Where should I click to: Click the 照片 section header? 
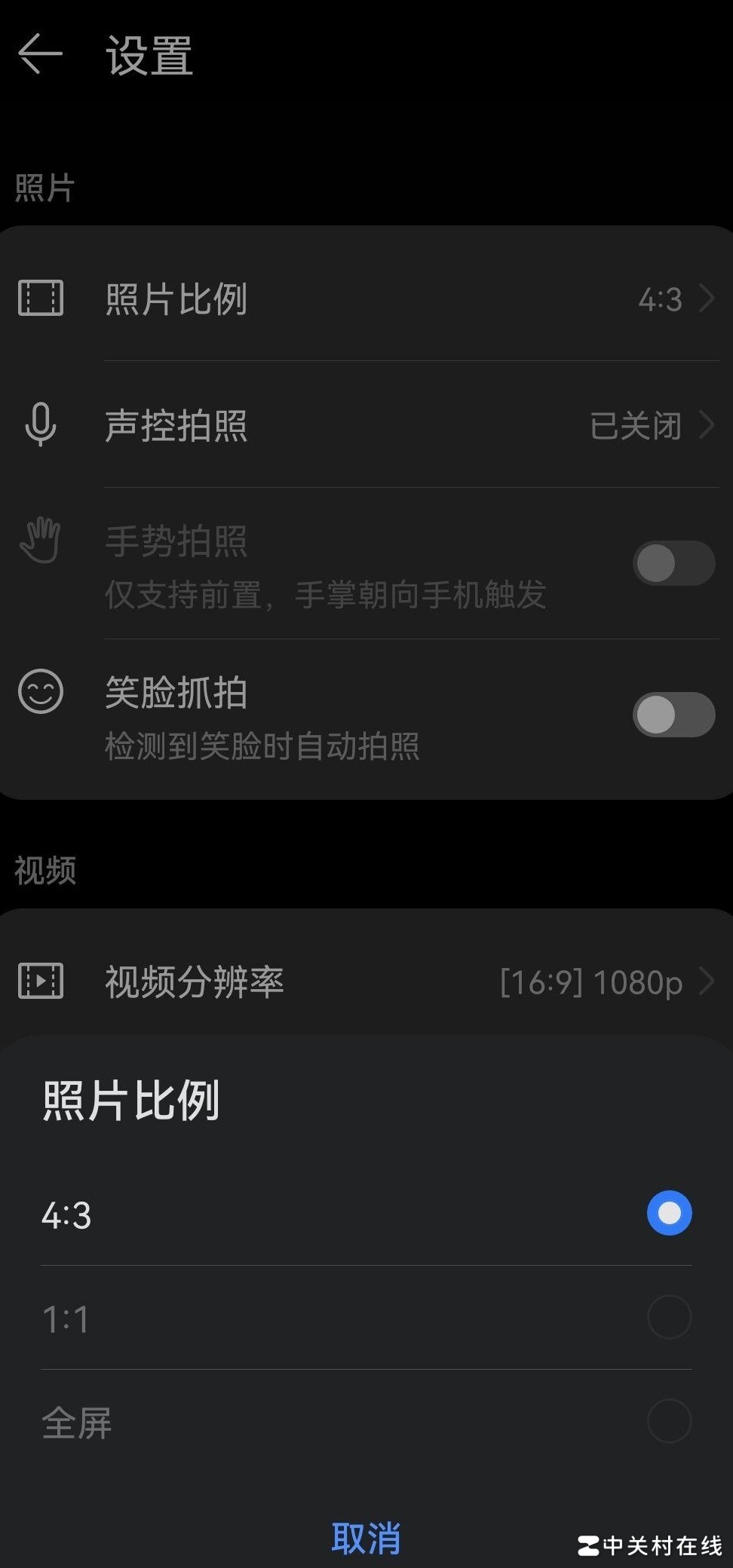coord(43,188)
